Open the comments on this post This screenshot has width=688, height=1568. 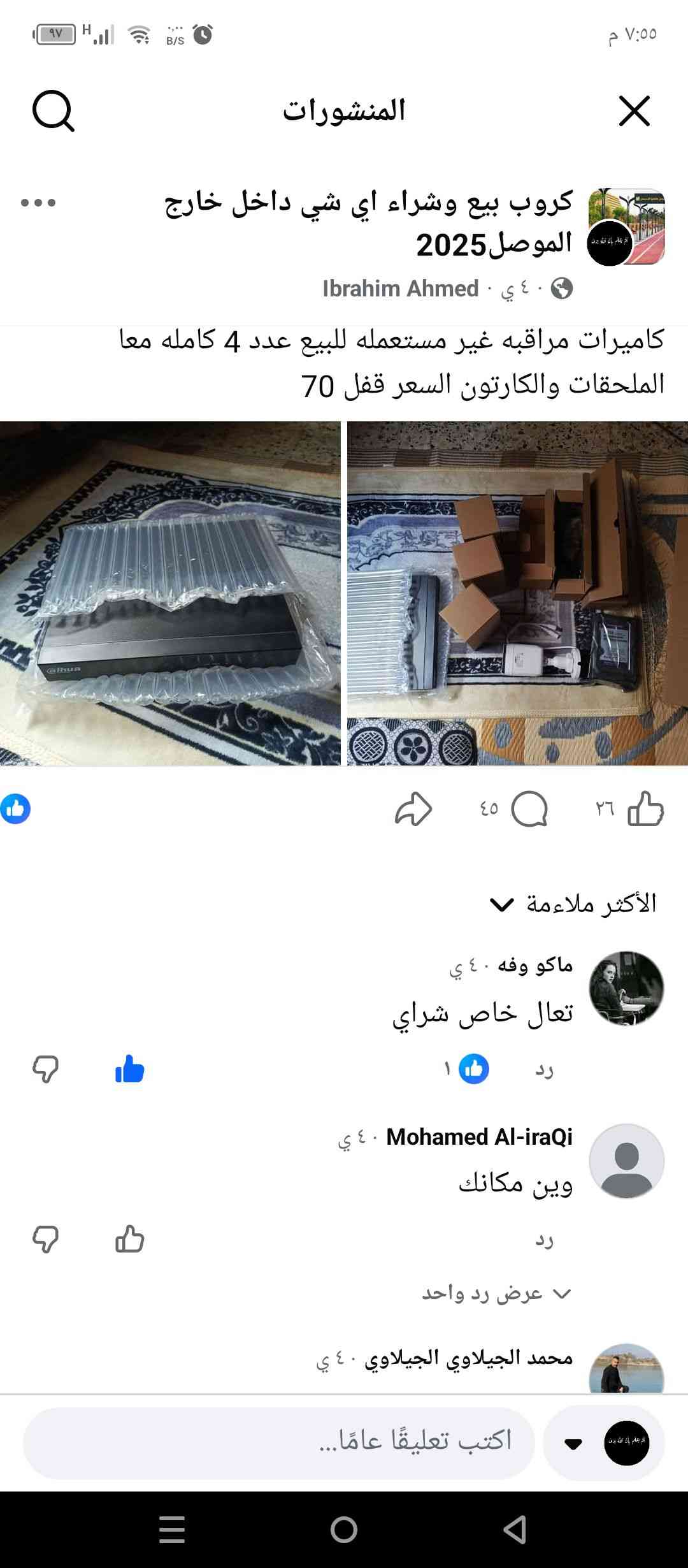tap(529, 809)
